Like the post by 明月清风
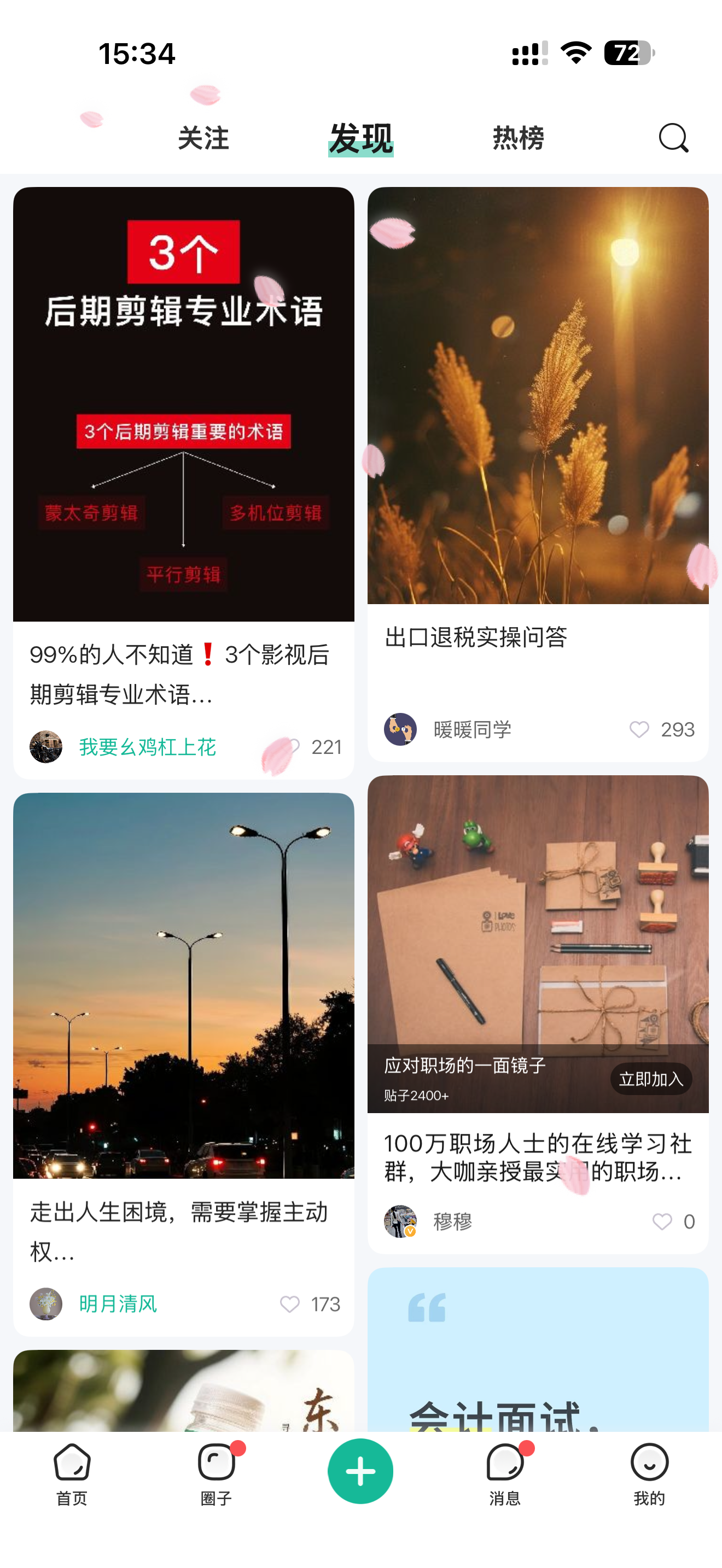 (290, 1304)
